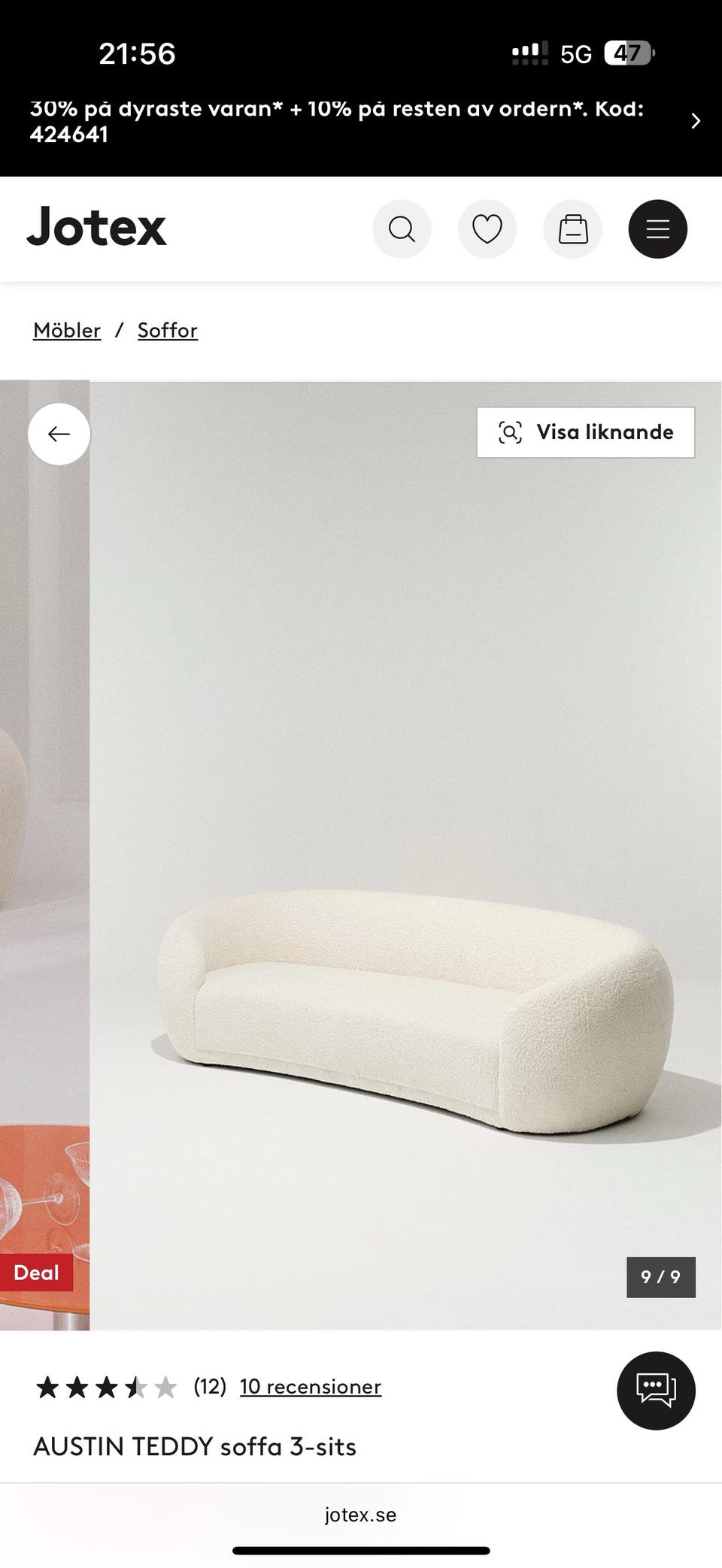Open the promo code banner chevron
This screenshot has height=1568, width=722.
click(x=696, y=121)
